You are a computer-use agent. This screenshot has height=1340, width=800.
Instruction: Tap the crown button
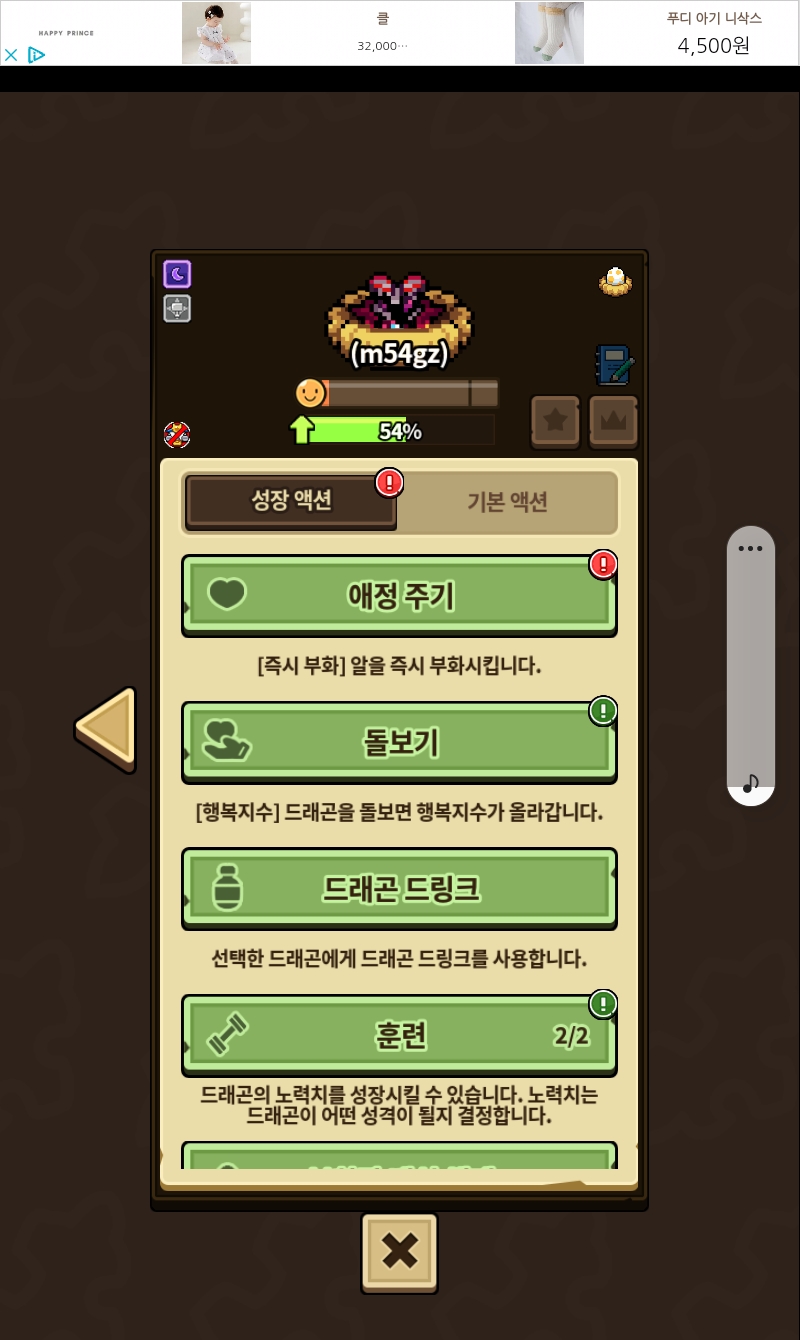tap(613, 421)
